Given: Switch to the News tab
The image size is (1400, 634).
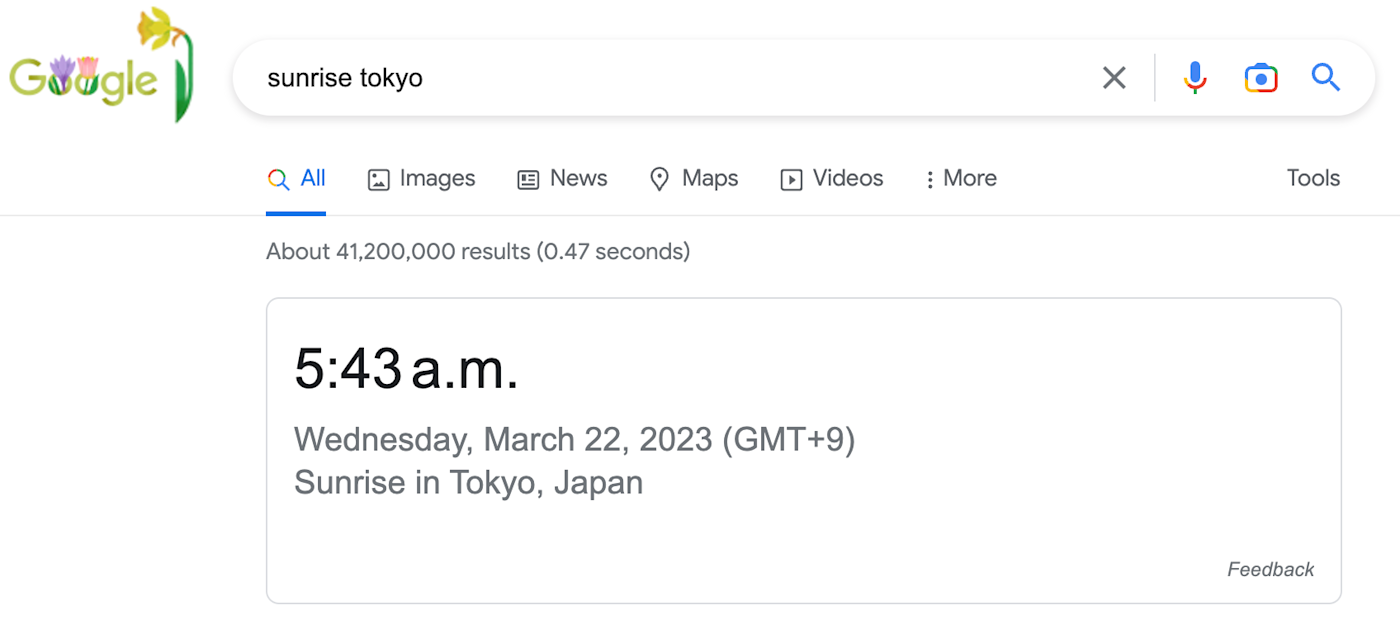Looking at the screenshot, I should coord(562,179).
